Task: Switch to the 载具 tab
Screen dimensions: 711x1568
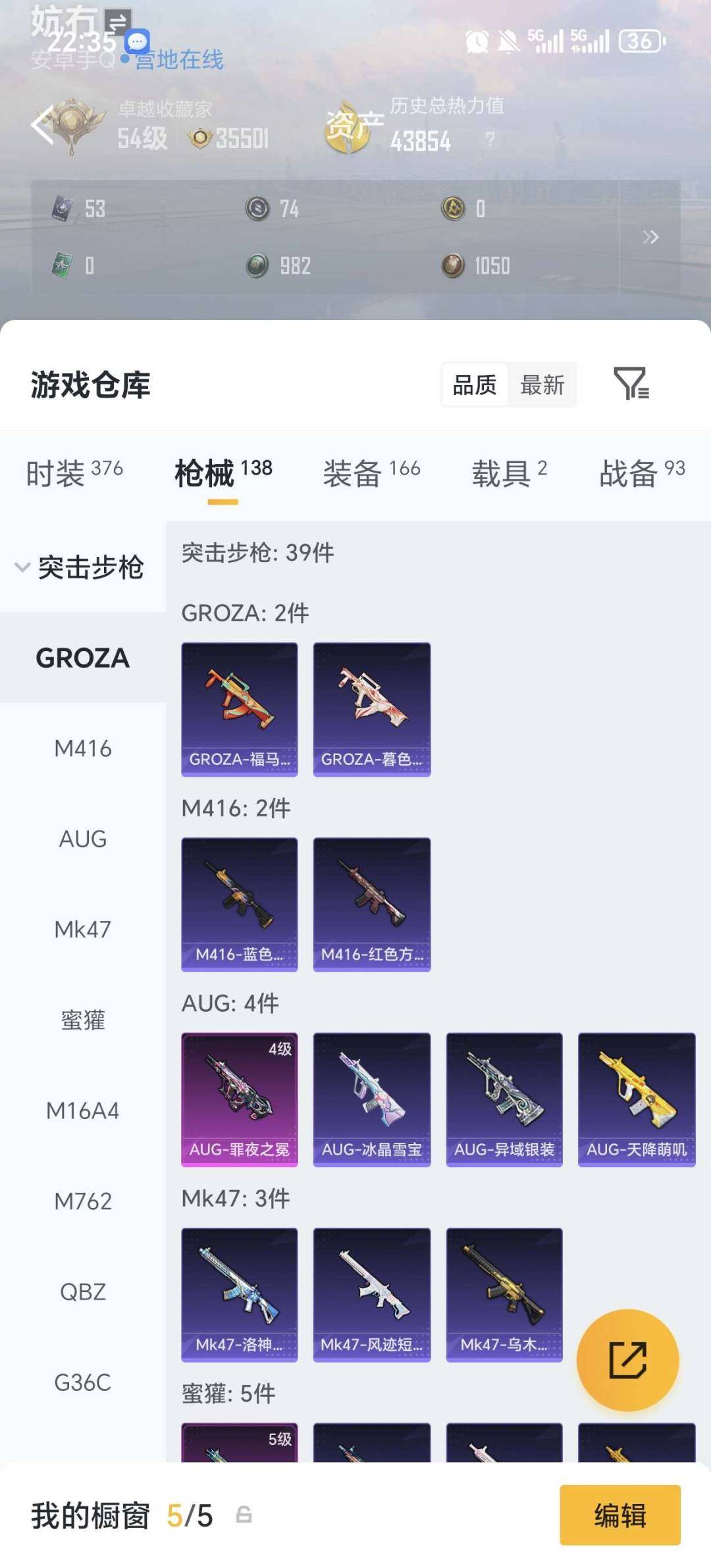Action: click(x=509, y=473)
